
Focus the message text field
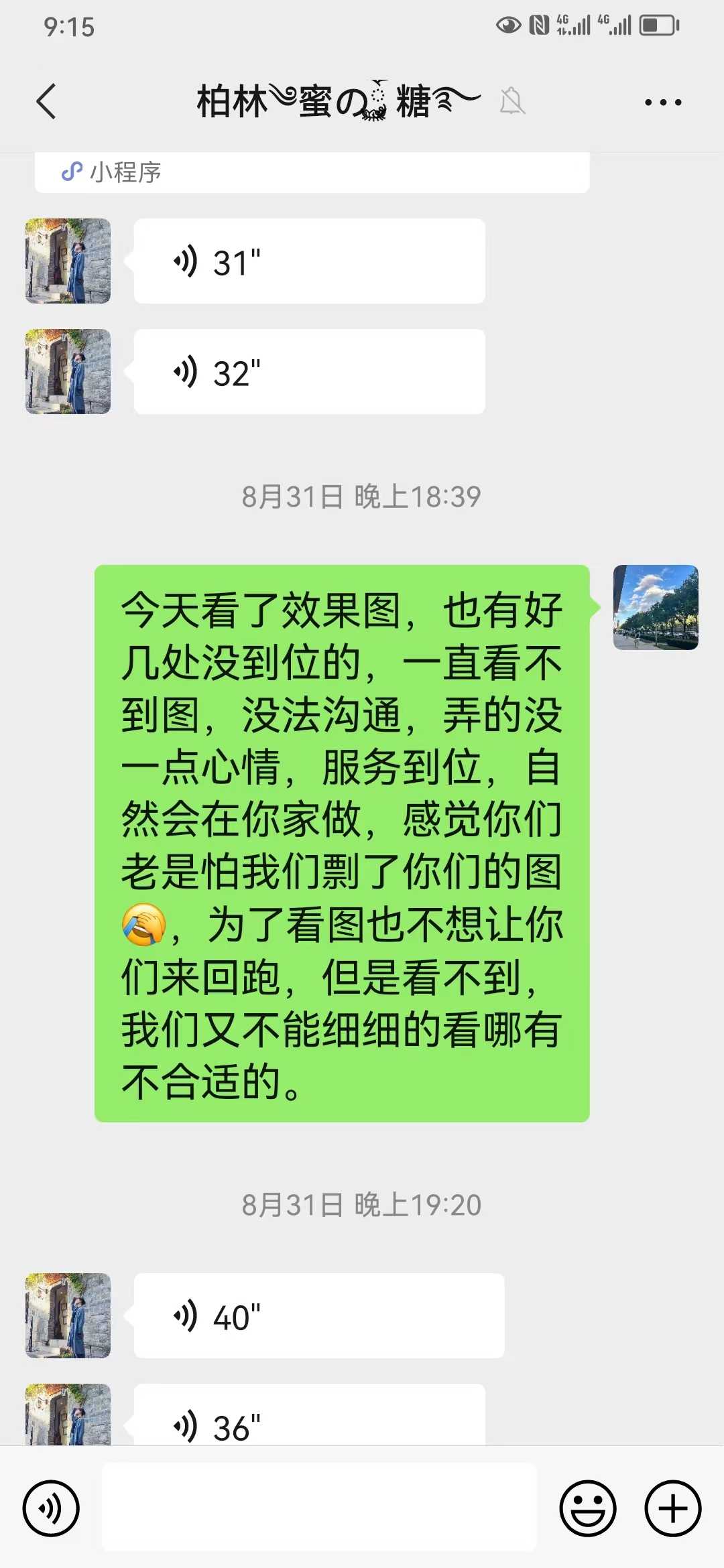click(319, 1508)
